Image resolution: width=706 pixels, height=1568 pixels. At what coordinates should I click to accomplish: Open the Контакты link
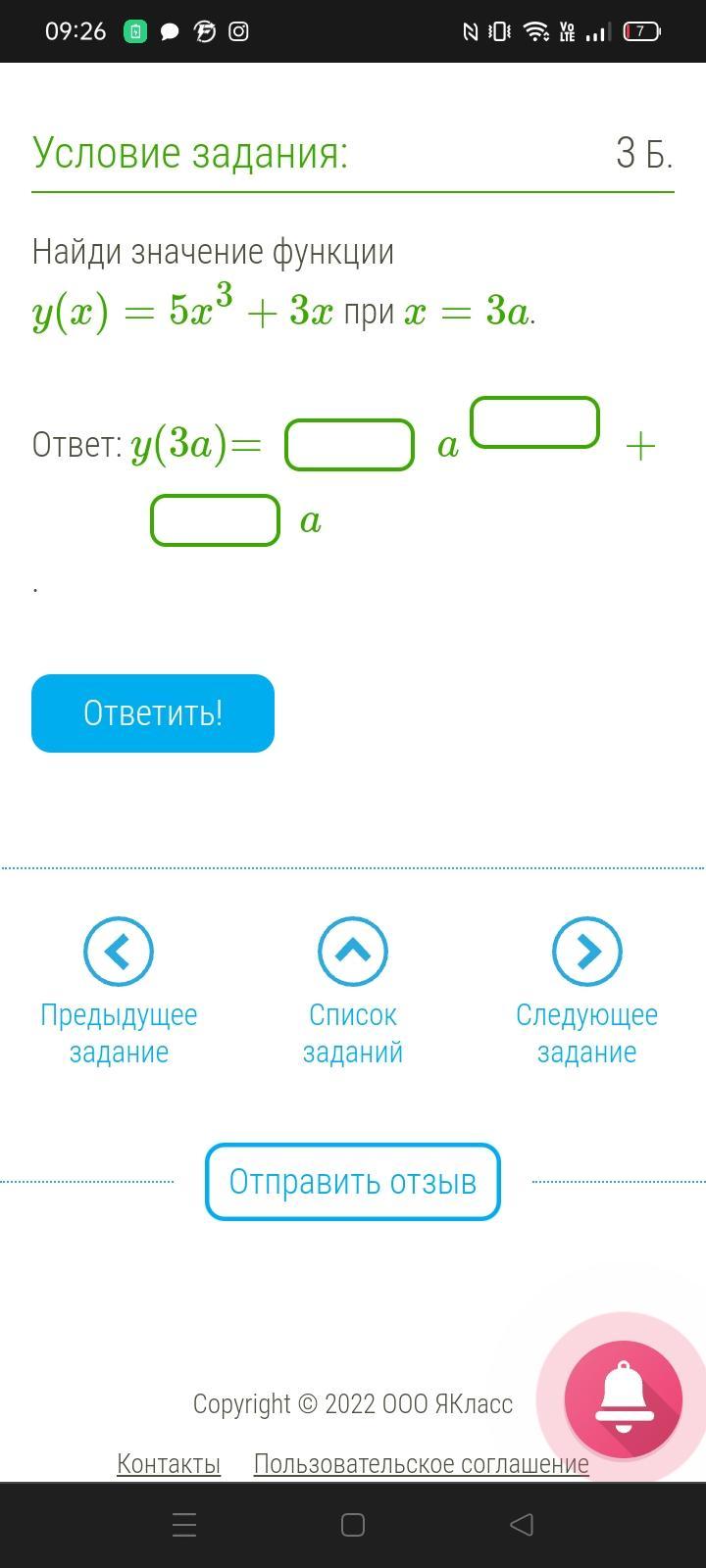[169, 1463]
